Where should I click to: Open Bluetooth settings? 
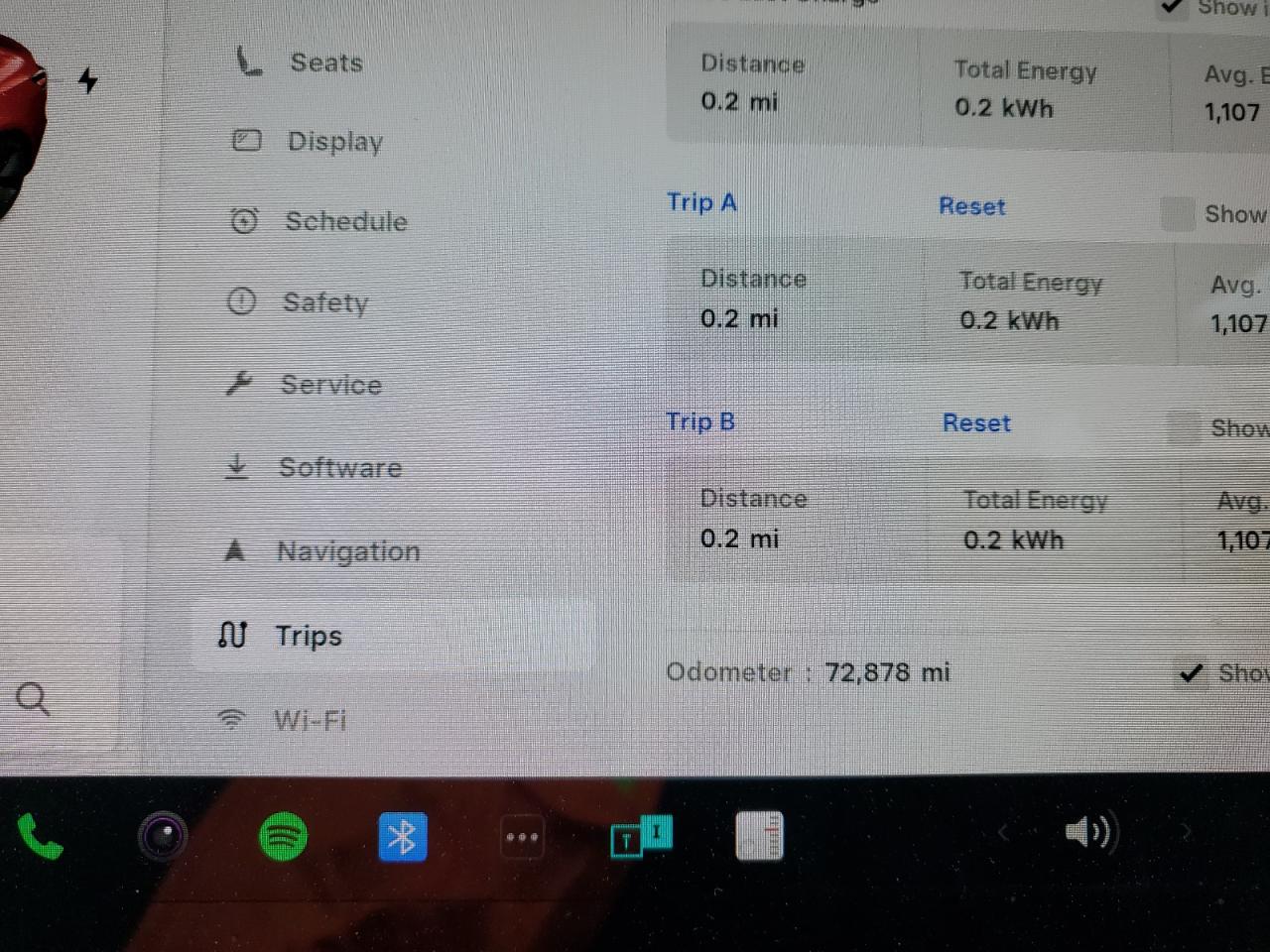click(402, 837)
